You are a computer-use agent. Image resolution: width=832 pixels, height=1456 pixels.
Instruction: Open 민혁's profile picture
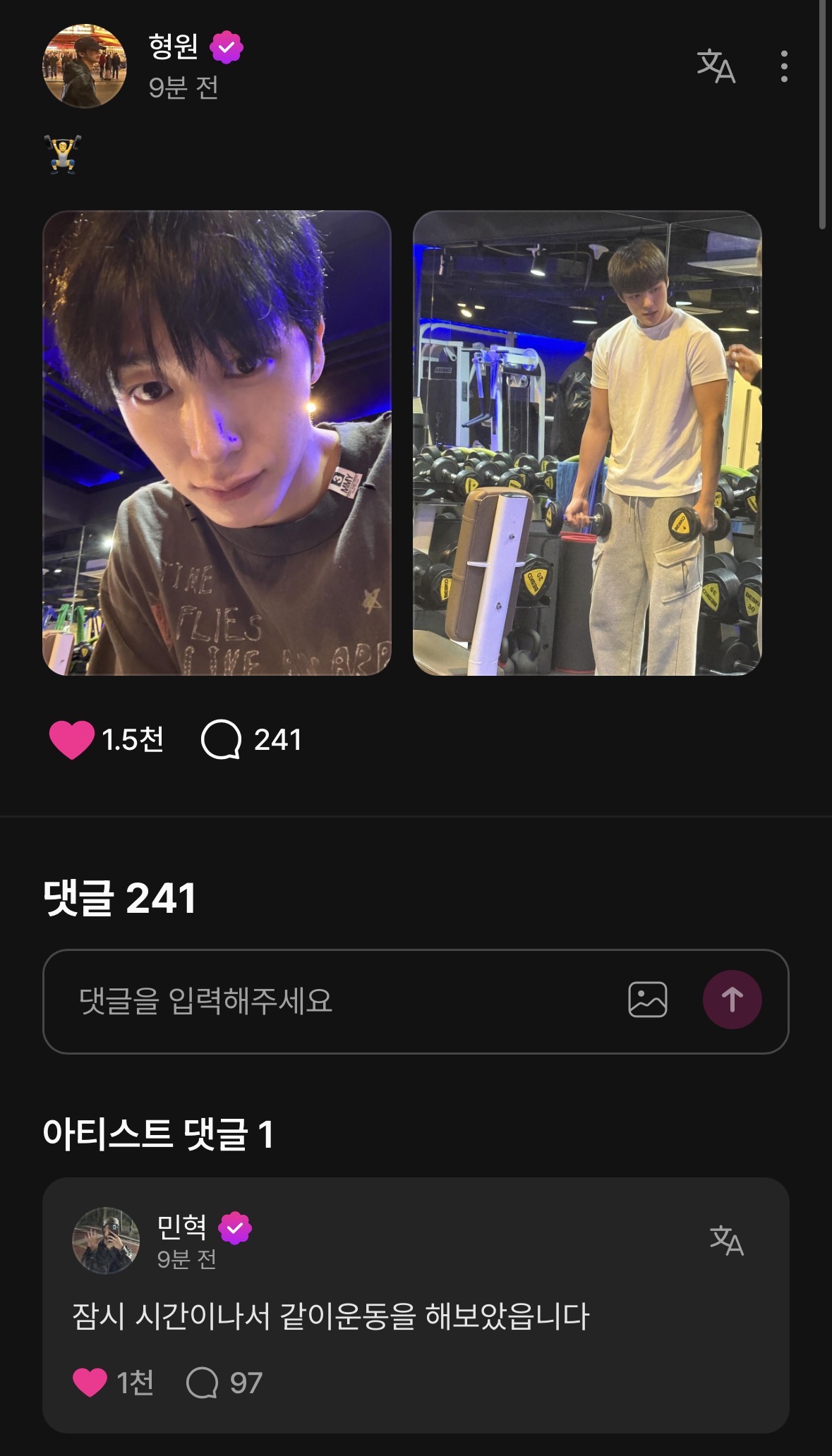[x=106, y=1241]
